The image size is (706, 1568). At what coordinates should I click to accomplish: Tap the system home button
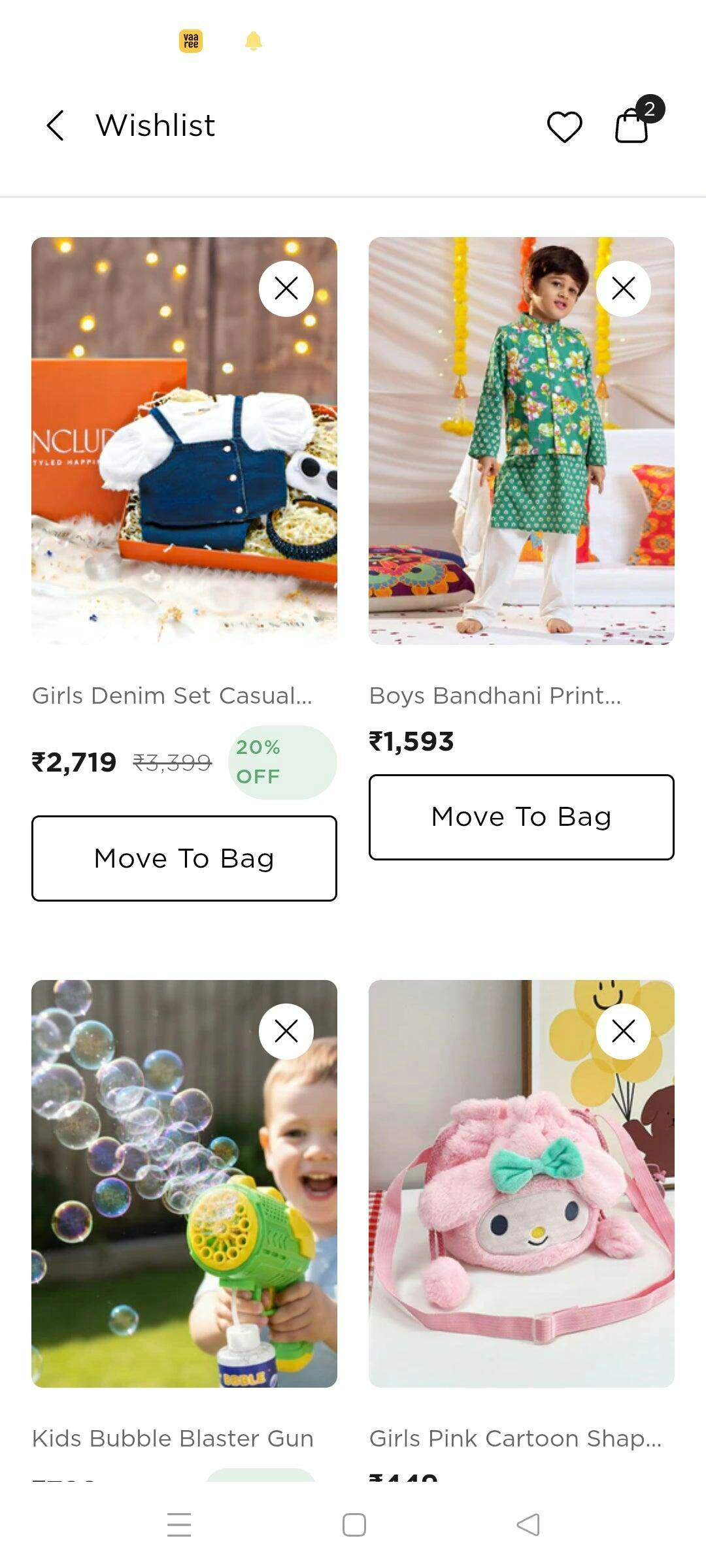tap(354, 1525)
